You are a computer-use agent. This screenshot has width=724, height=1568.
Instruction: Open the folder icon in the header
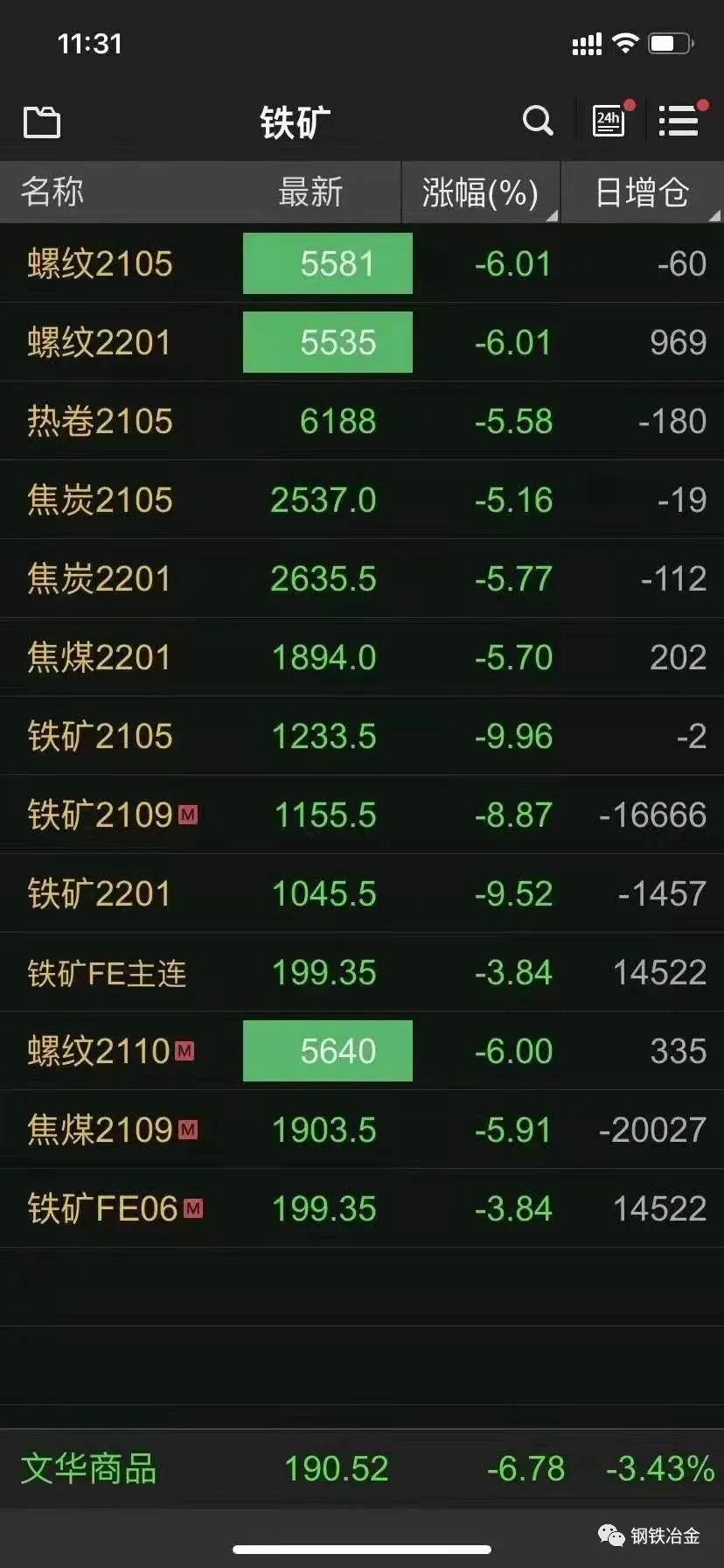pos(41,122)
